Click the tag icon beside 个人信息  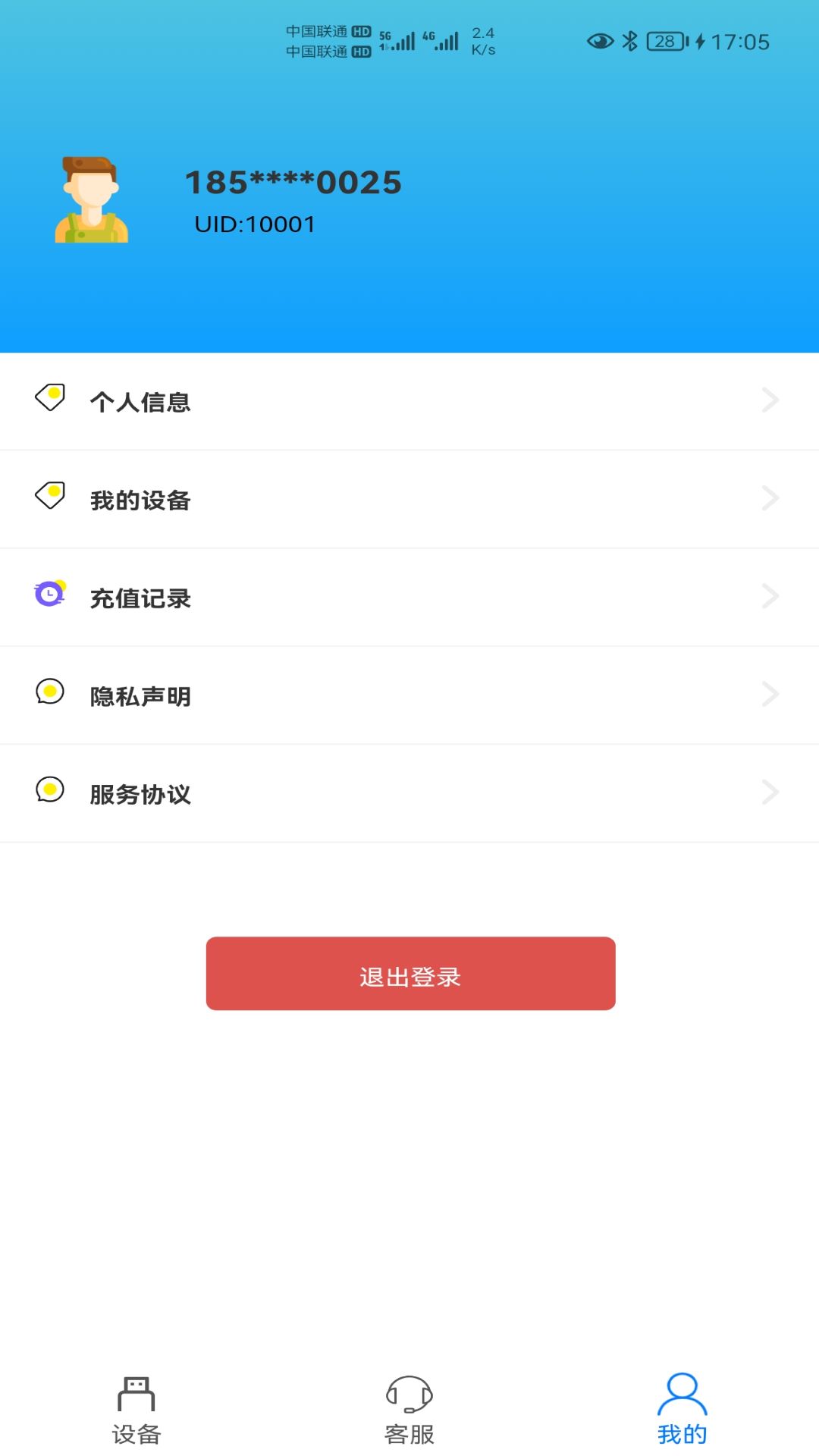pyautogui.click(x=49, y=400)
